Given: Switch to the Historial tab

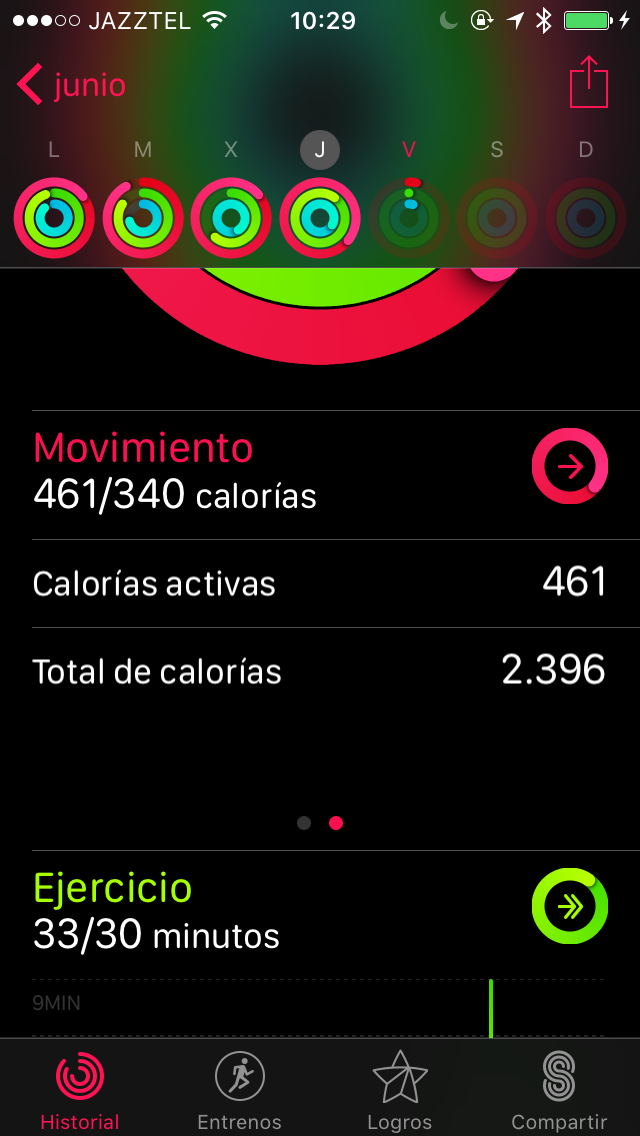Looking at the screenshot, I should coord(80,1088).
